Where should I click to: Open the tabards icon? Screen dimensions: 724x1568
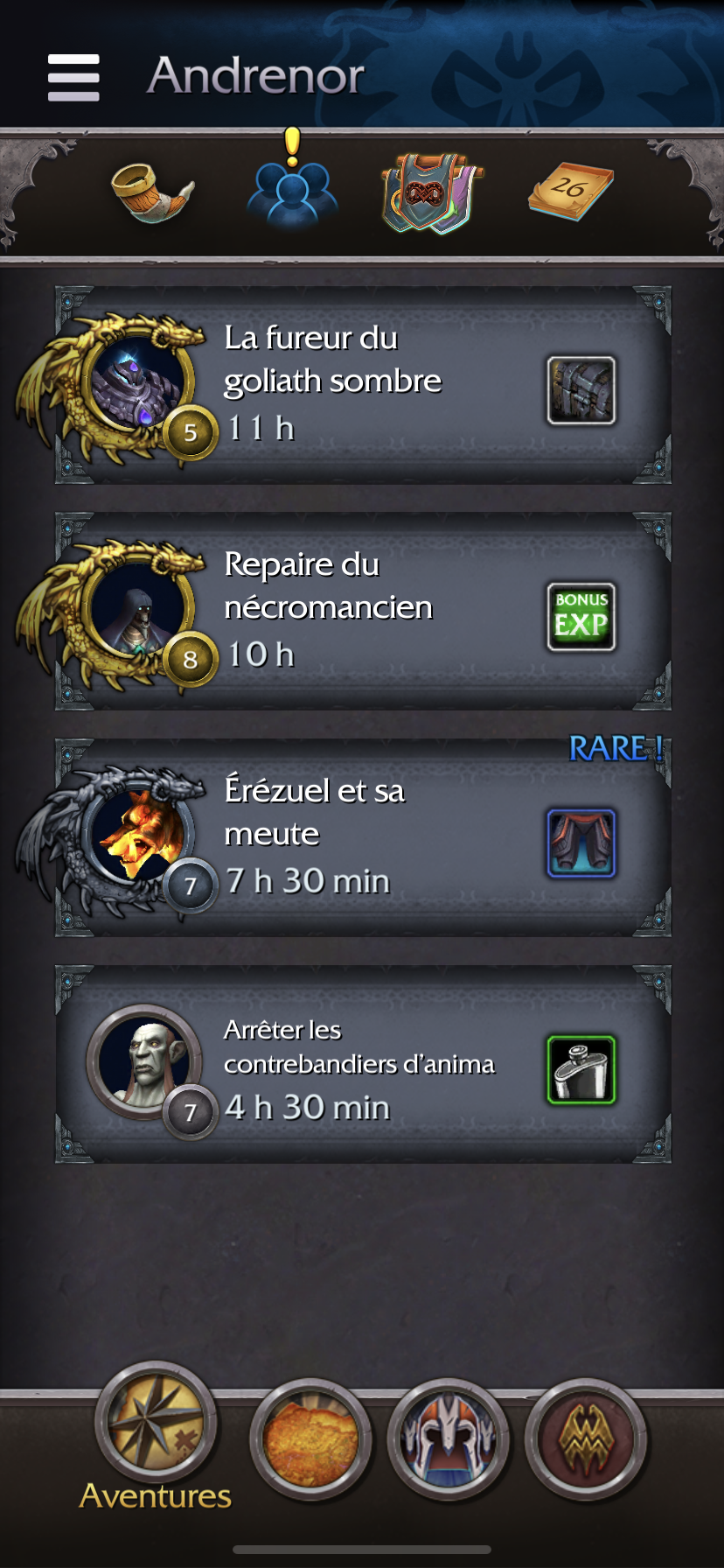coord(431,192)
